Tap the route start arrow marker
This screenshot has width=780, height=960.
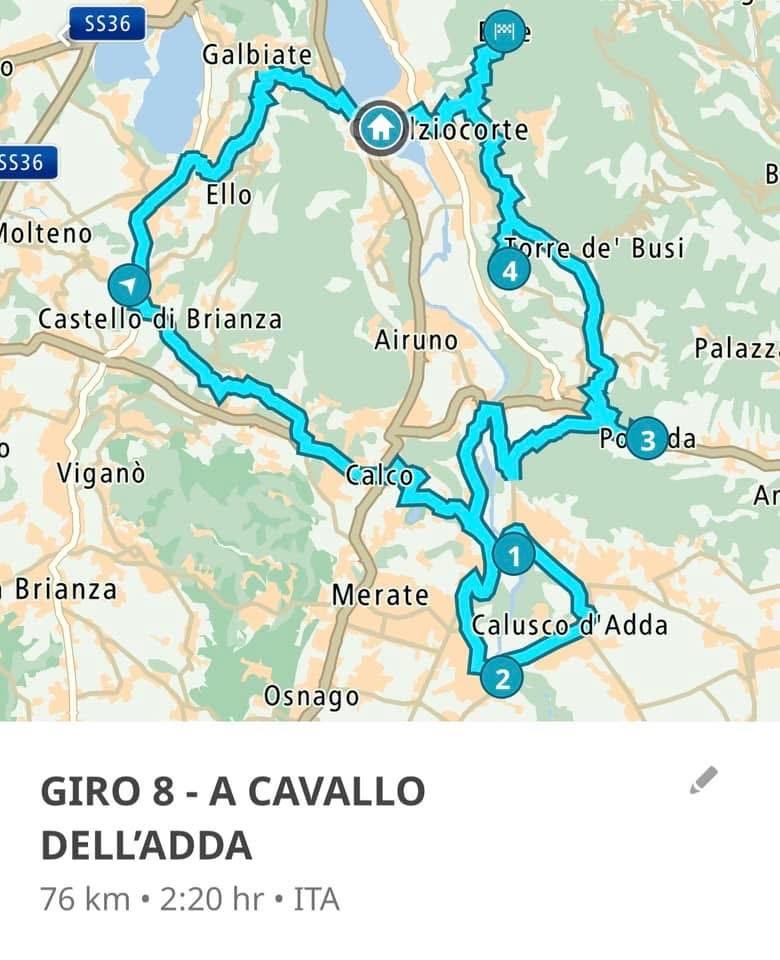pos(129,285)
